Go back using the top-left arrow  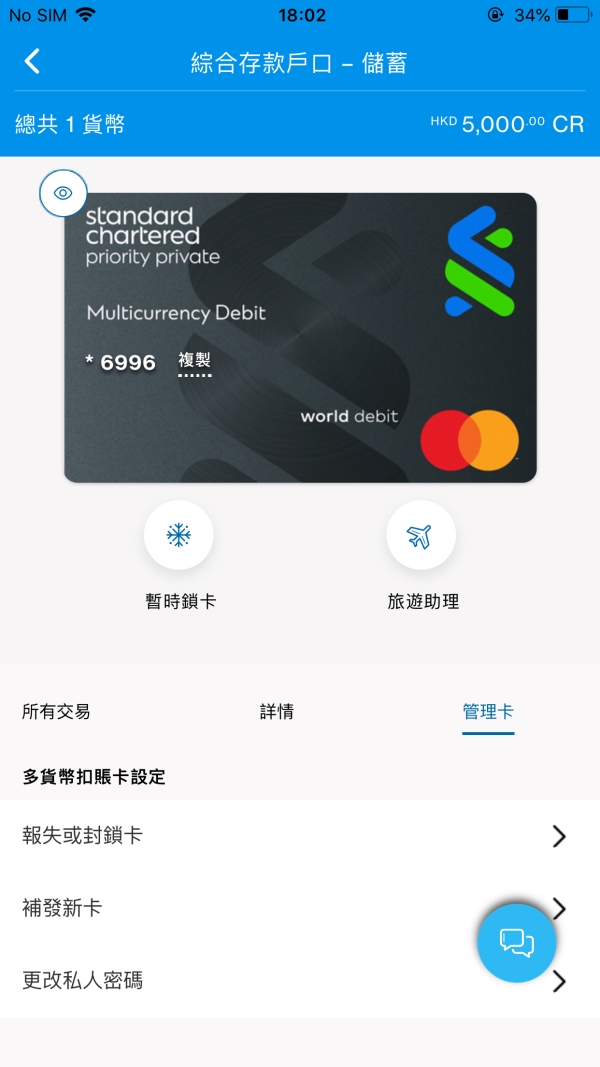[32, 62]
